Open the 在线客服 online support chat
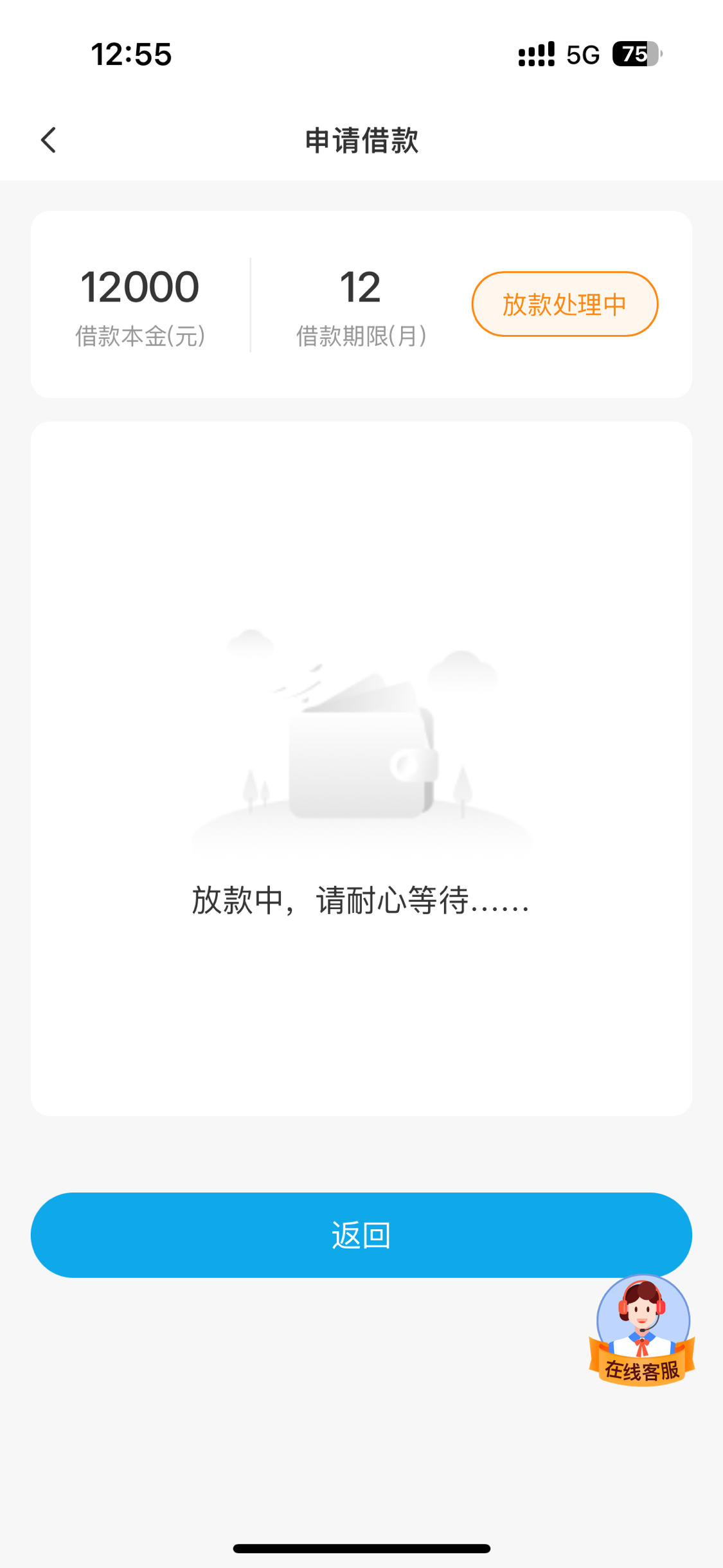The height and width of the screenshot is (1568, 723). (642, 1330)
